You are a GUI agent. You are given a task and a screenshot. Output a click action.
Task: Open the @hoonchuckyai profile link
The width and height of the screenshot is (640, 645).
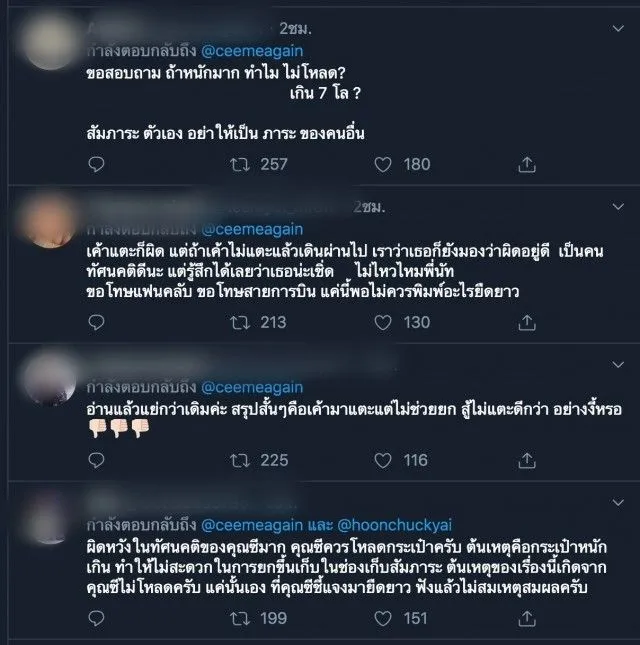391,524
